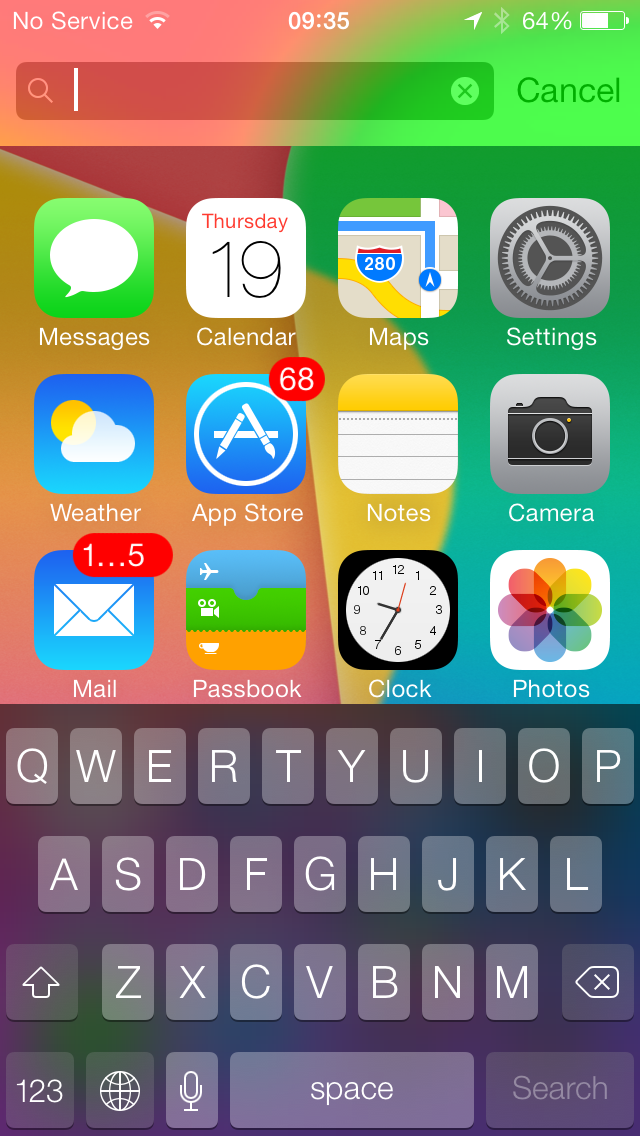The height and width of the screenshot is (1136, 640).
Task: Switch keyboard language with the globe key
Action: click(x=120, y=1089)
